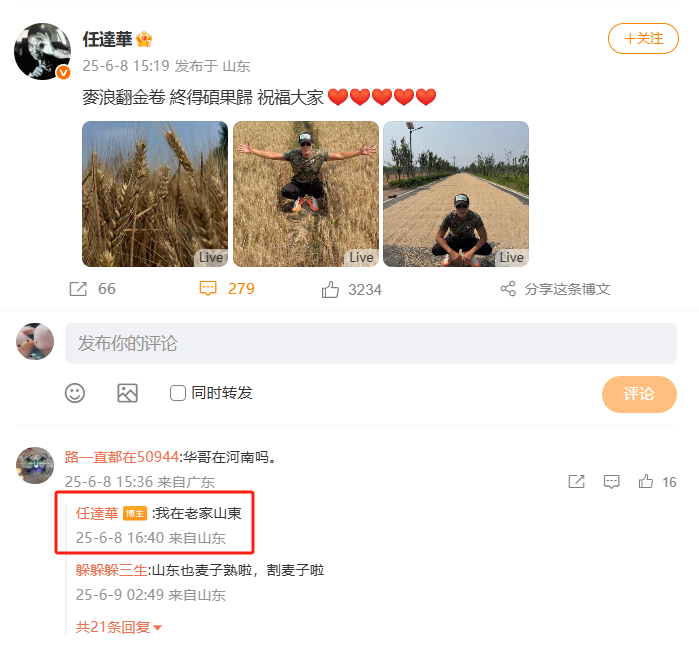The height and width of the screenshot is (645, 699).
Task: Focus the 发布你的评论 comment field
Action: click(x=370, y=343)
